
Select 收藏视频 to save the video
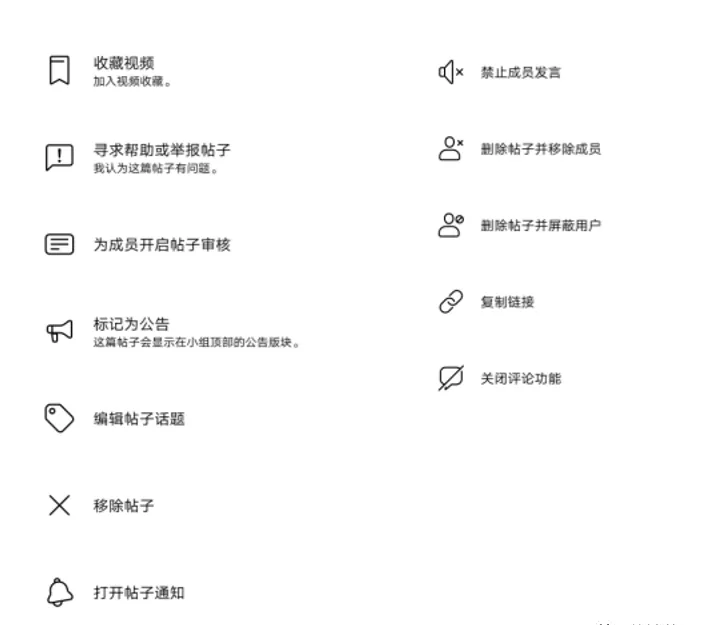[x=124, y=64]
